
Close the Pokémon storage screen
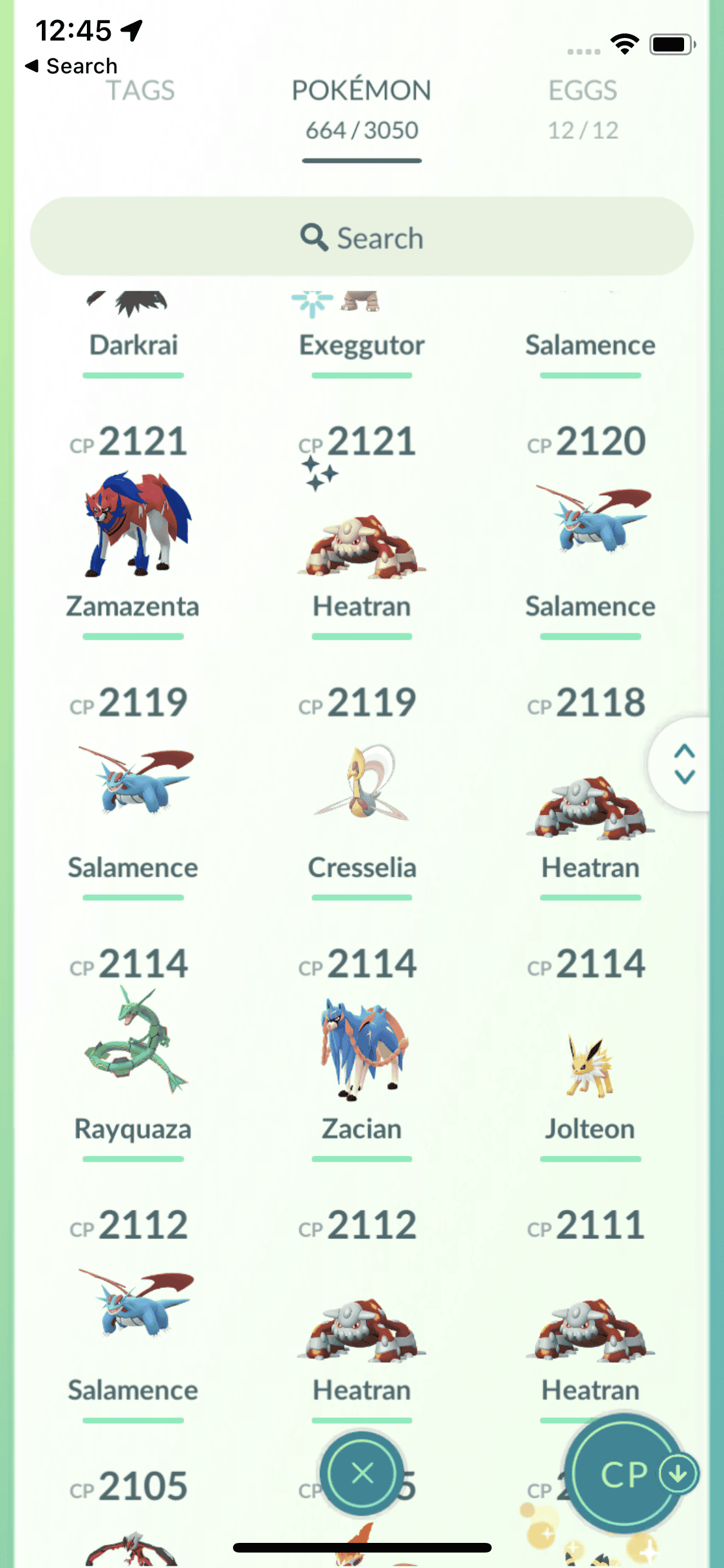362,1473
